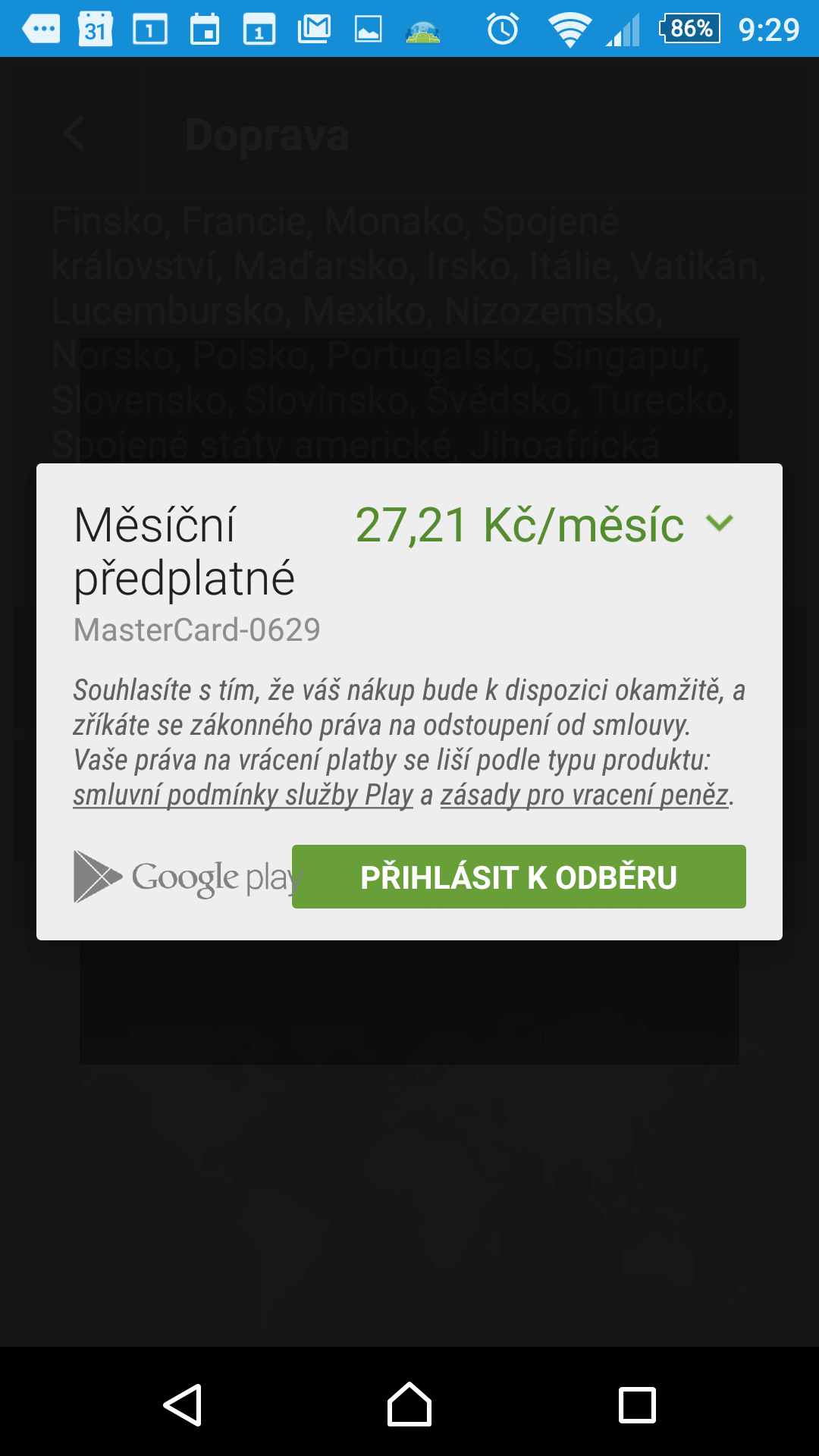Expand the 27,21 Kč/měsíc price details chevron
The image size is (819, 1456).
point(719,523)
